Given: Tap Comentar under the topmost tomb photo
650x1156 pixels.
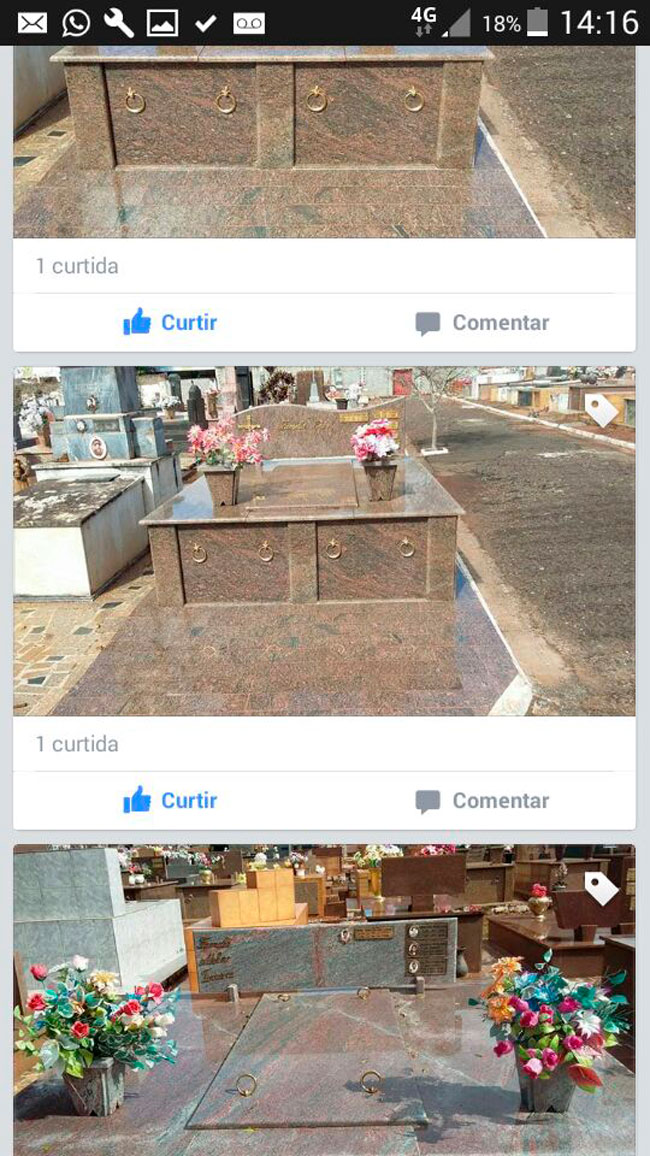Looking at the screenshot, I should (482, 322).
